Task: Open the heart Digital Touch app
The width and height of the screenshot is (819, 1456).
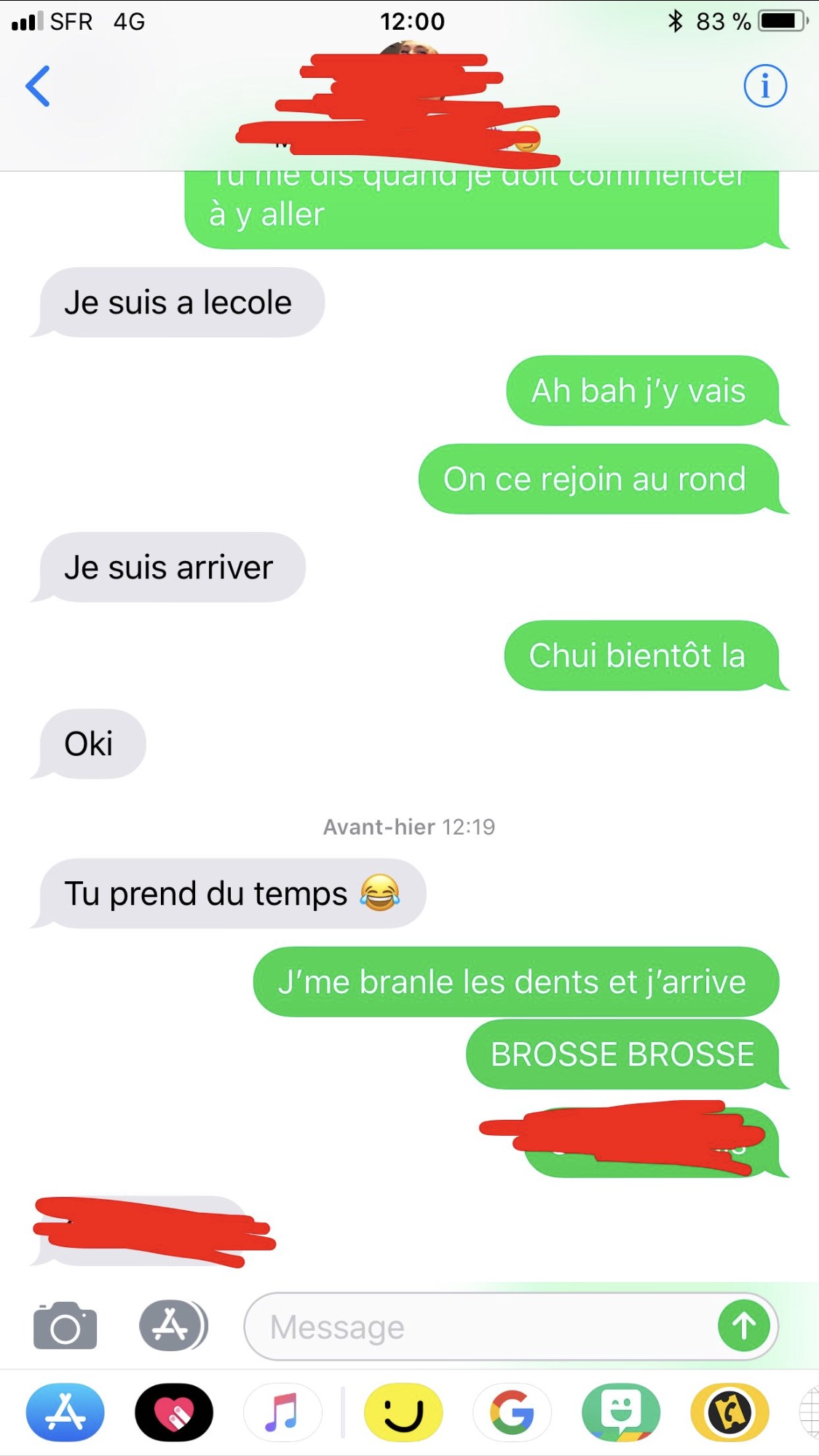Action: point(174,1412)
